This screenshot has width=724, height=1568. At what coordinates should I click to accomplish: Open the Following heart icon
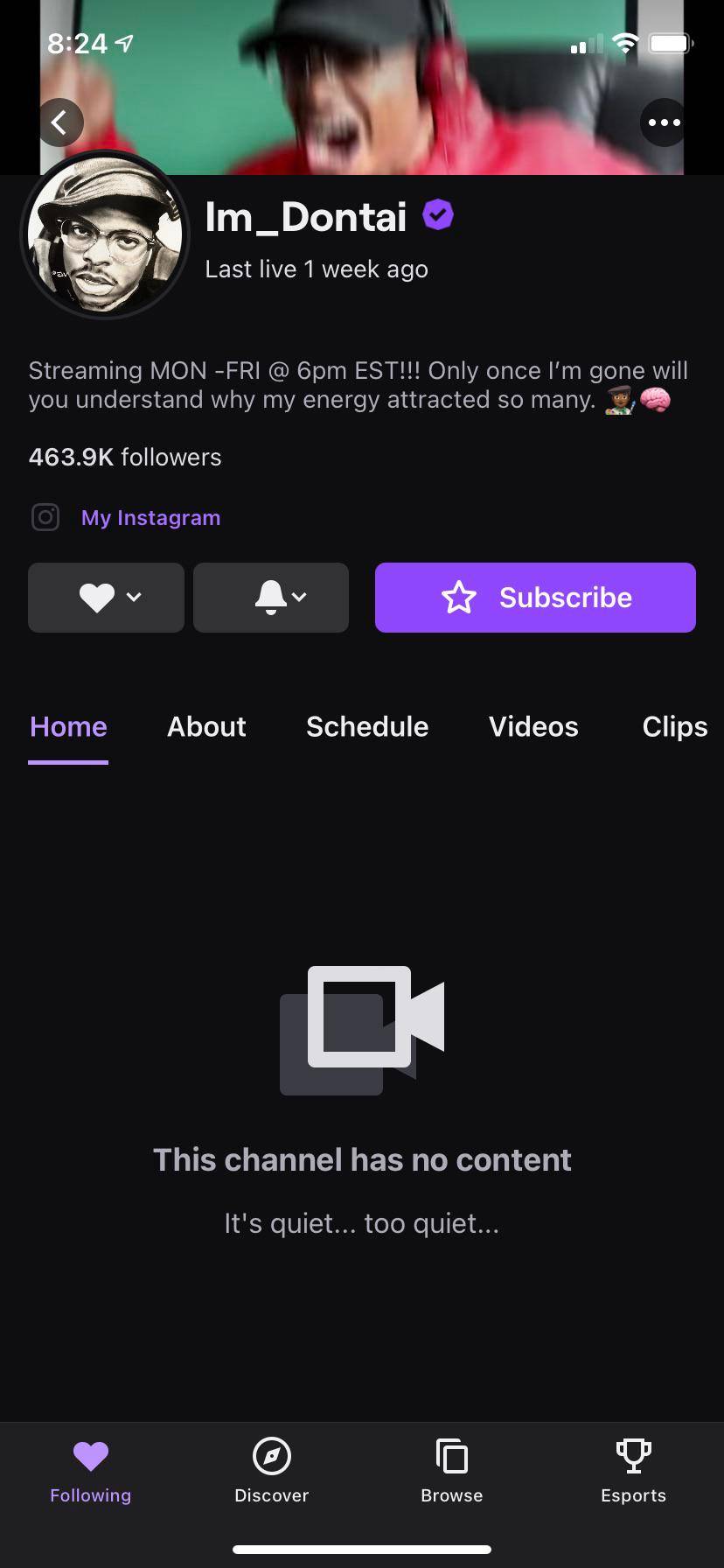90,1457
